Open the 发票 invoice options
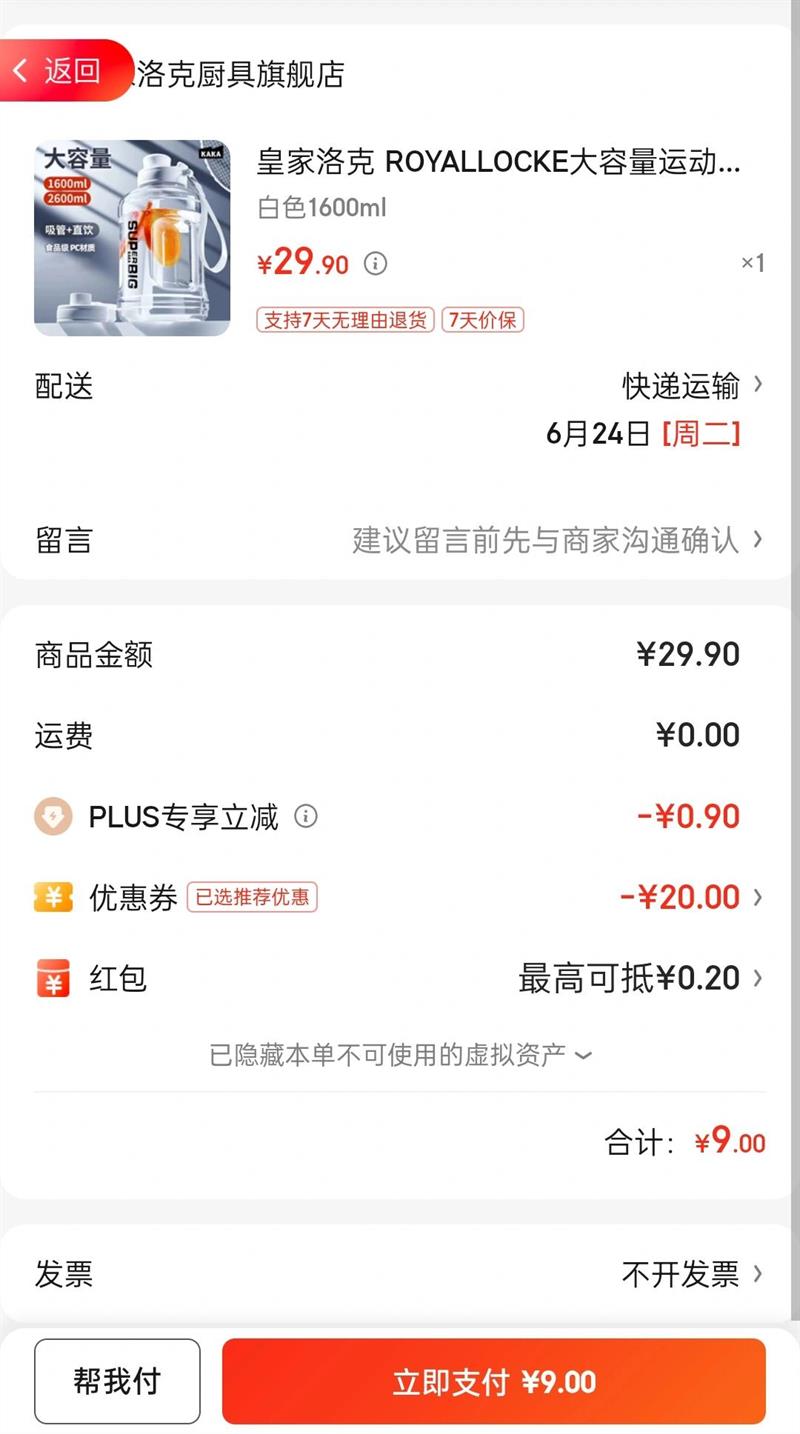800x1434 pixels. (x=692, y=1274)
